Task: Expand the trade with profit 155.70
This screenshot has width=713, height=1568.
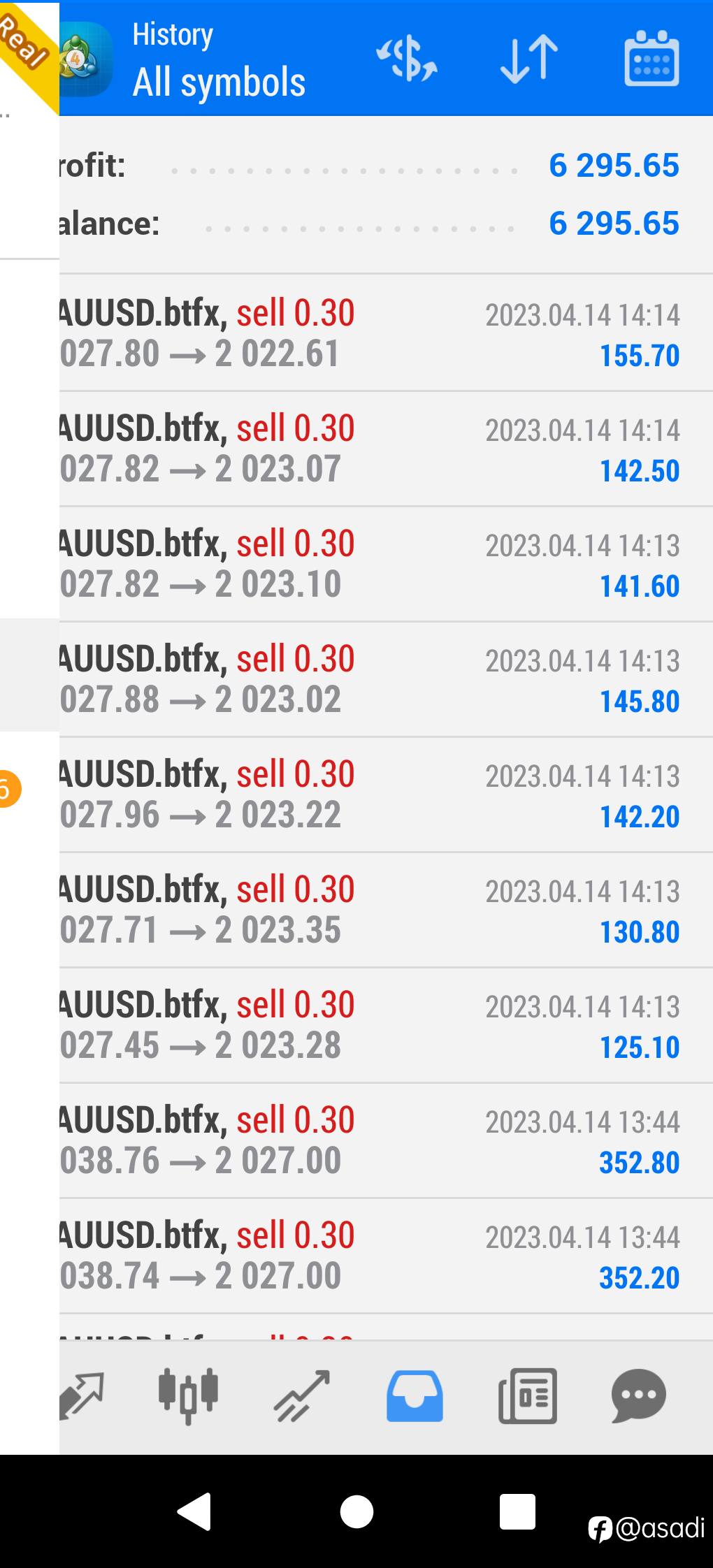Action: click(386, 333)
